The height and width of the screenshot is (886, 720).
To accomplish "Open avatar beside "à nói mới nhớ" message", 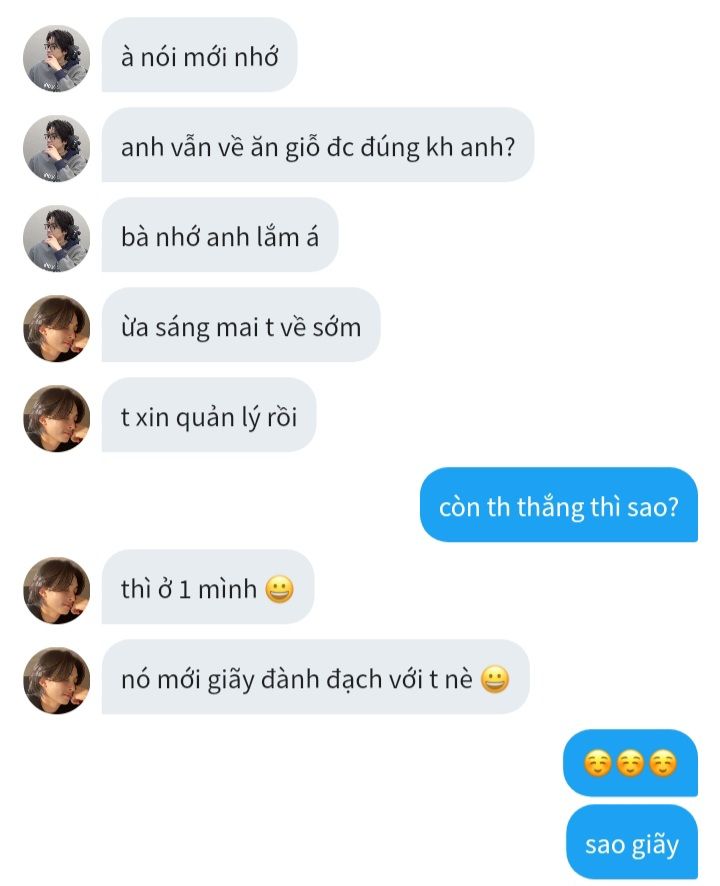I will click(x=56, y=57).
